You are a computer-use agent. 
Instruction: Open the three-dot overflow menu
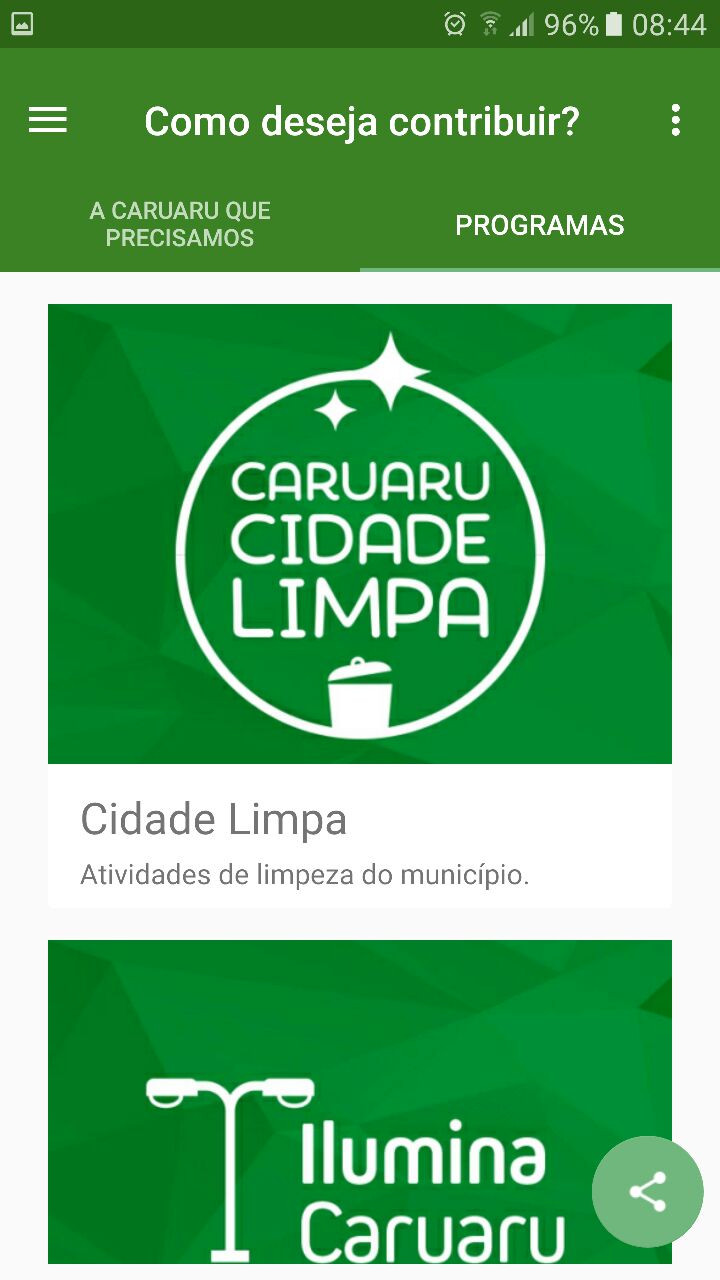coord(676,121)
